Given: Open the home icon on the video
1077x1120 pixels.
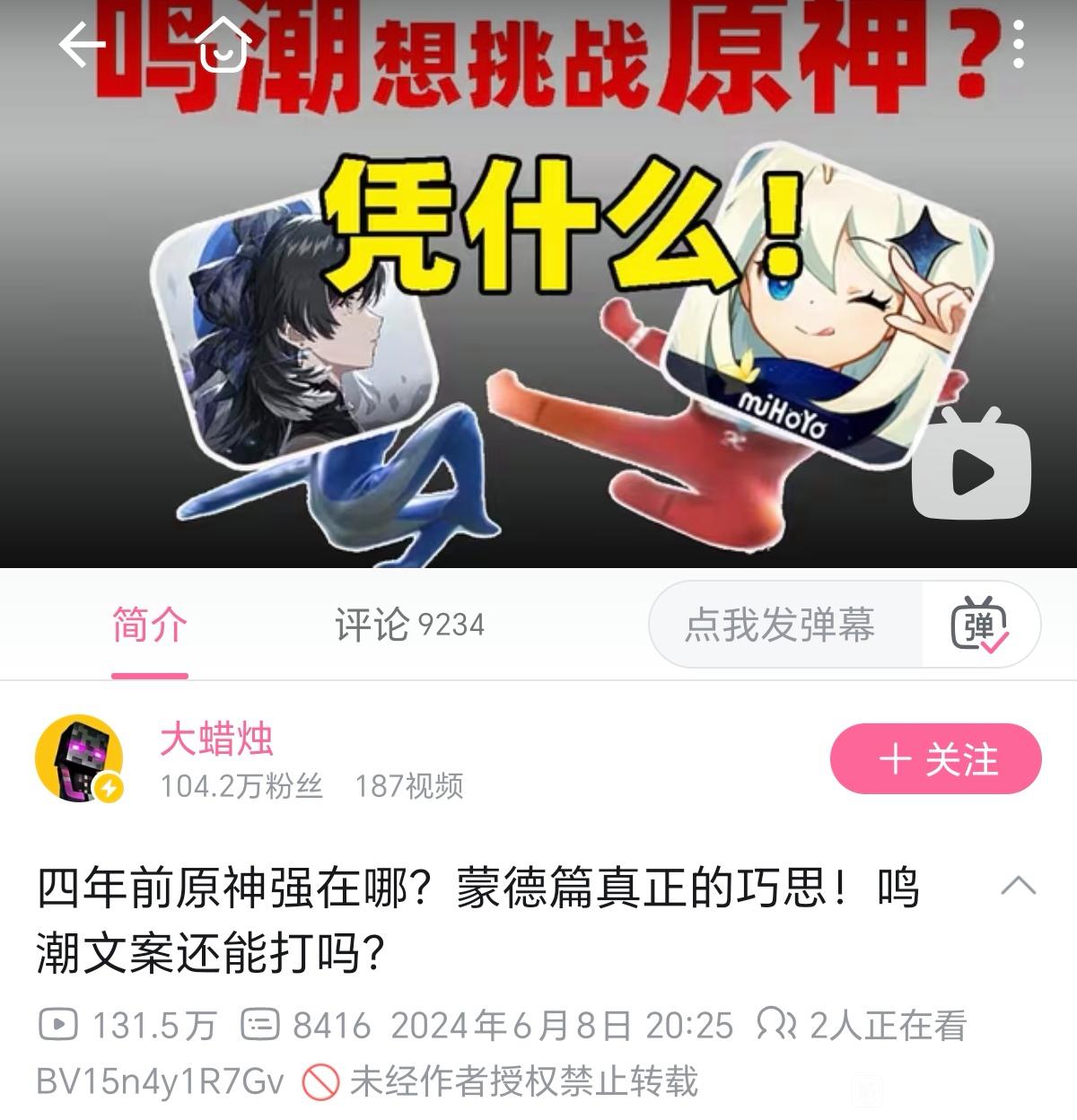Looking at the screenshot, I should (222, 43).
